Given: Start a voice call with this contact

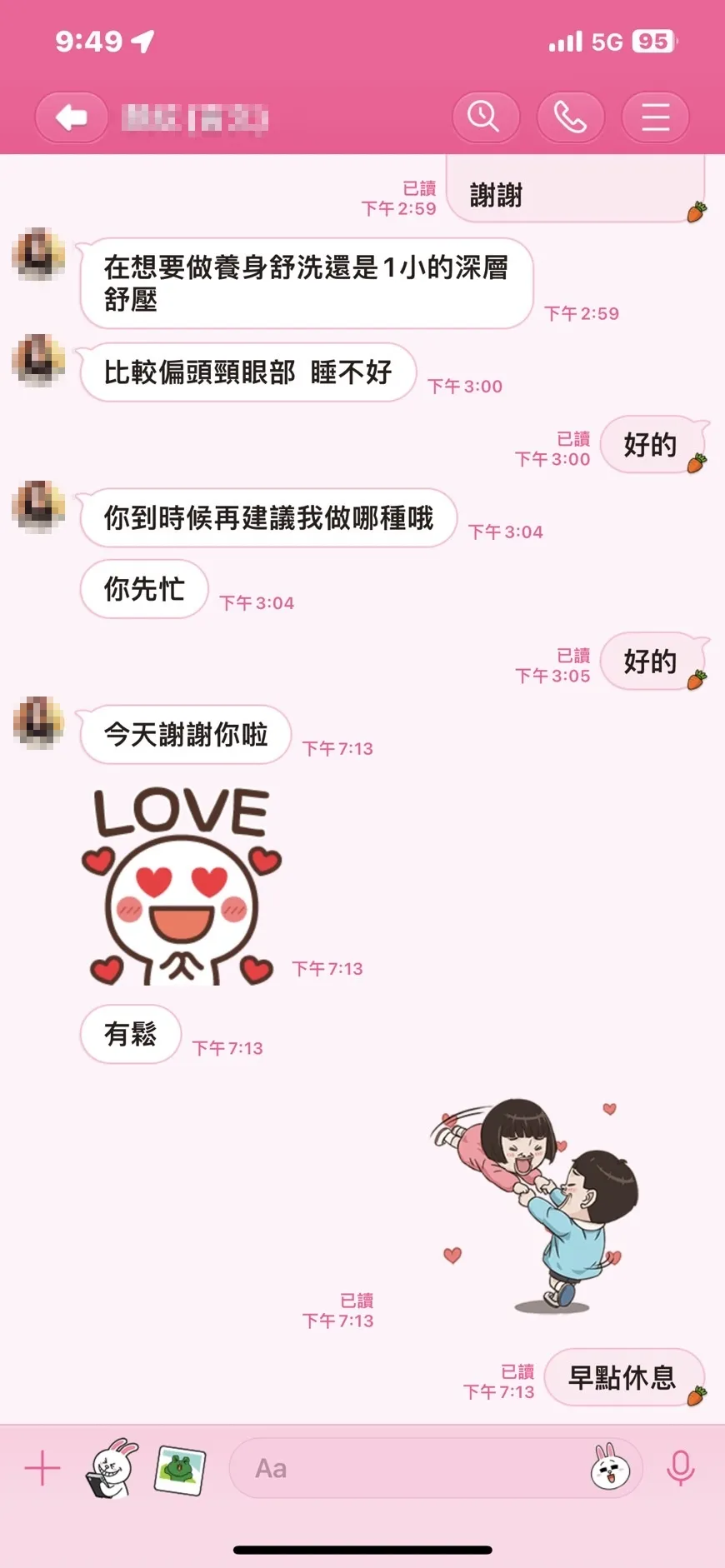Looking at the screenshot, I should 570,117.
